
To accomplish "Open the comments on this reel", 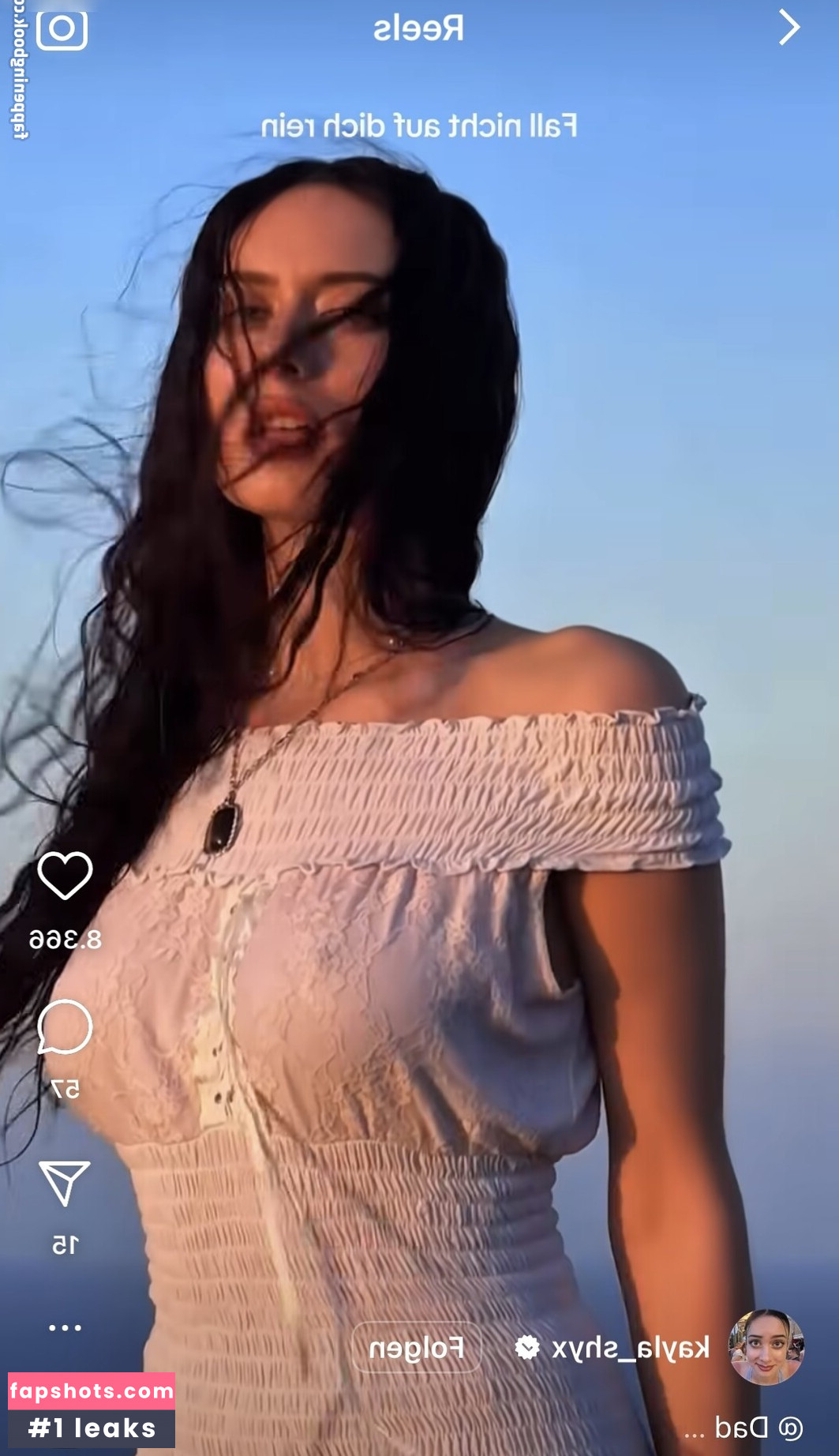I will point(65,1026).
